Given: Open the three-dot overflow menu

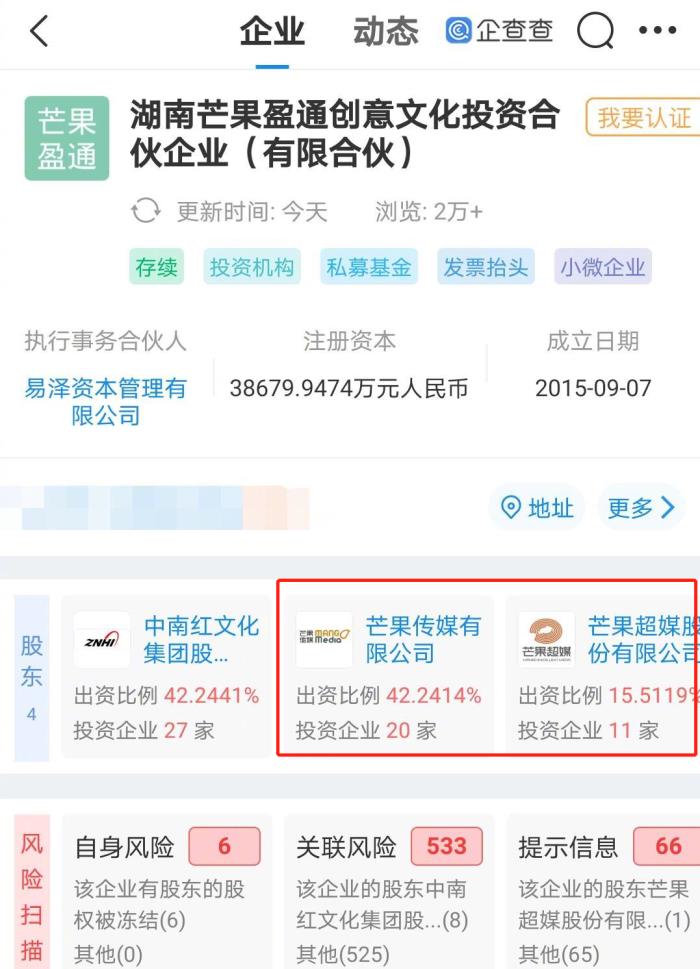Looking at the screenshot, I should [x=657, y=32].
